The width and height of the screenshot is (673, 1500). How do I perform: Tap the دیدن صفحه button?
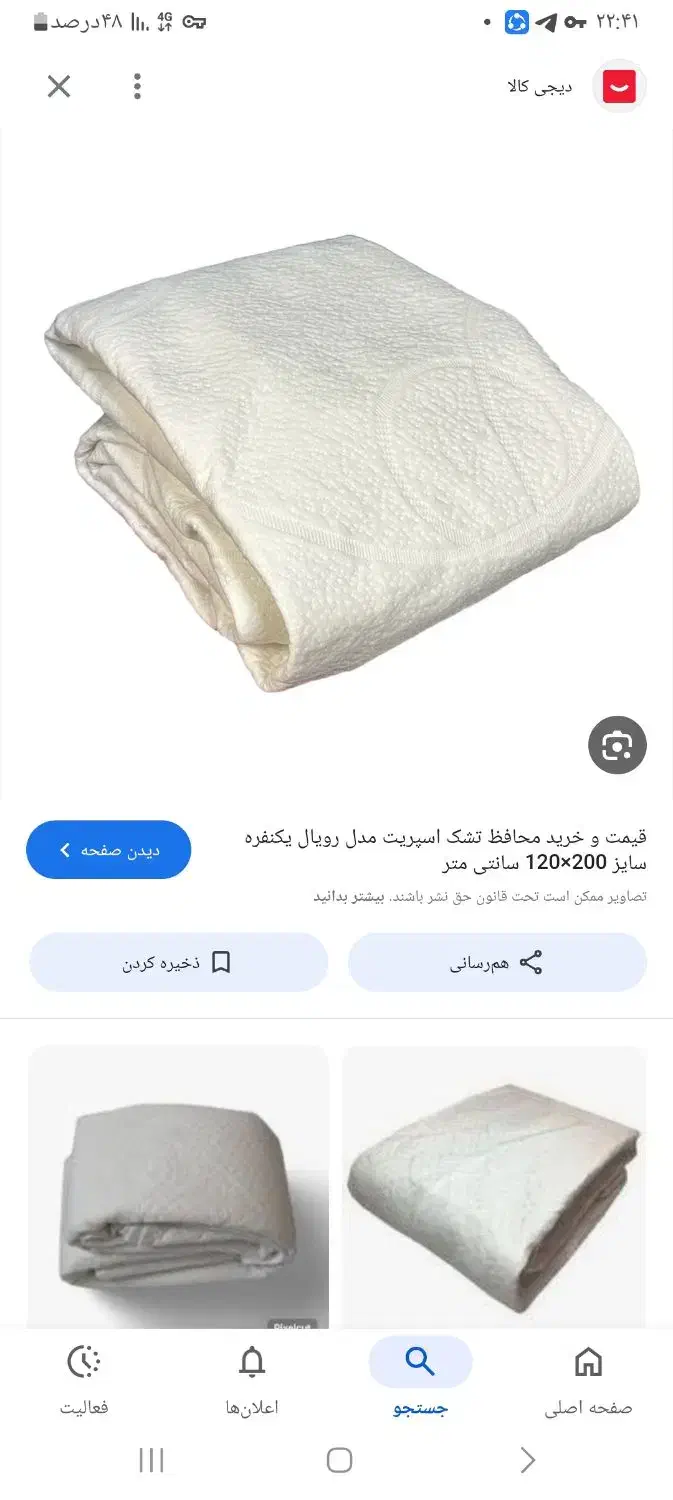(109, 850)
